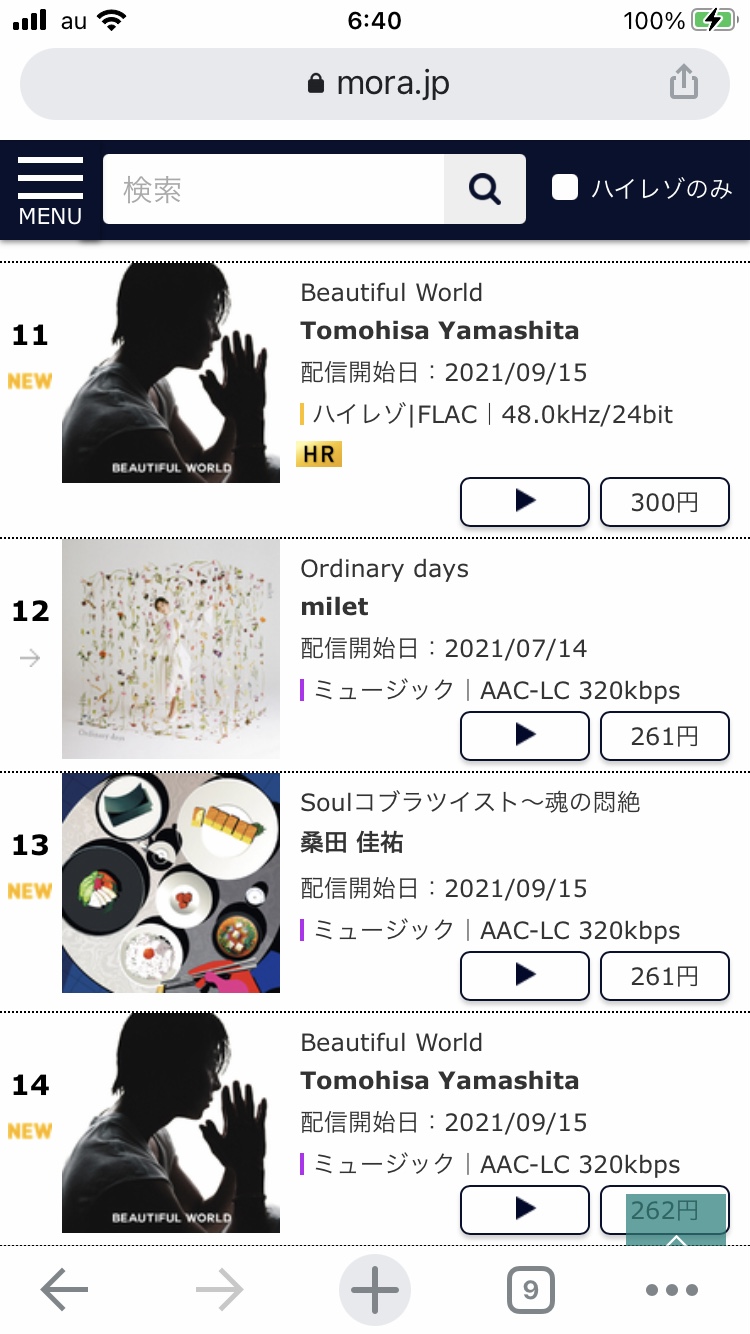Enable the ハイレゾのみ checkbox
The width and height of the screenshot is (750, 1334).
(x=566, y=188)
